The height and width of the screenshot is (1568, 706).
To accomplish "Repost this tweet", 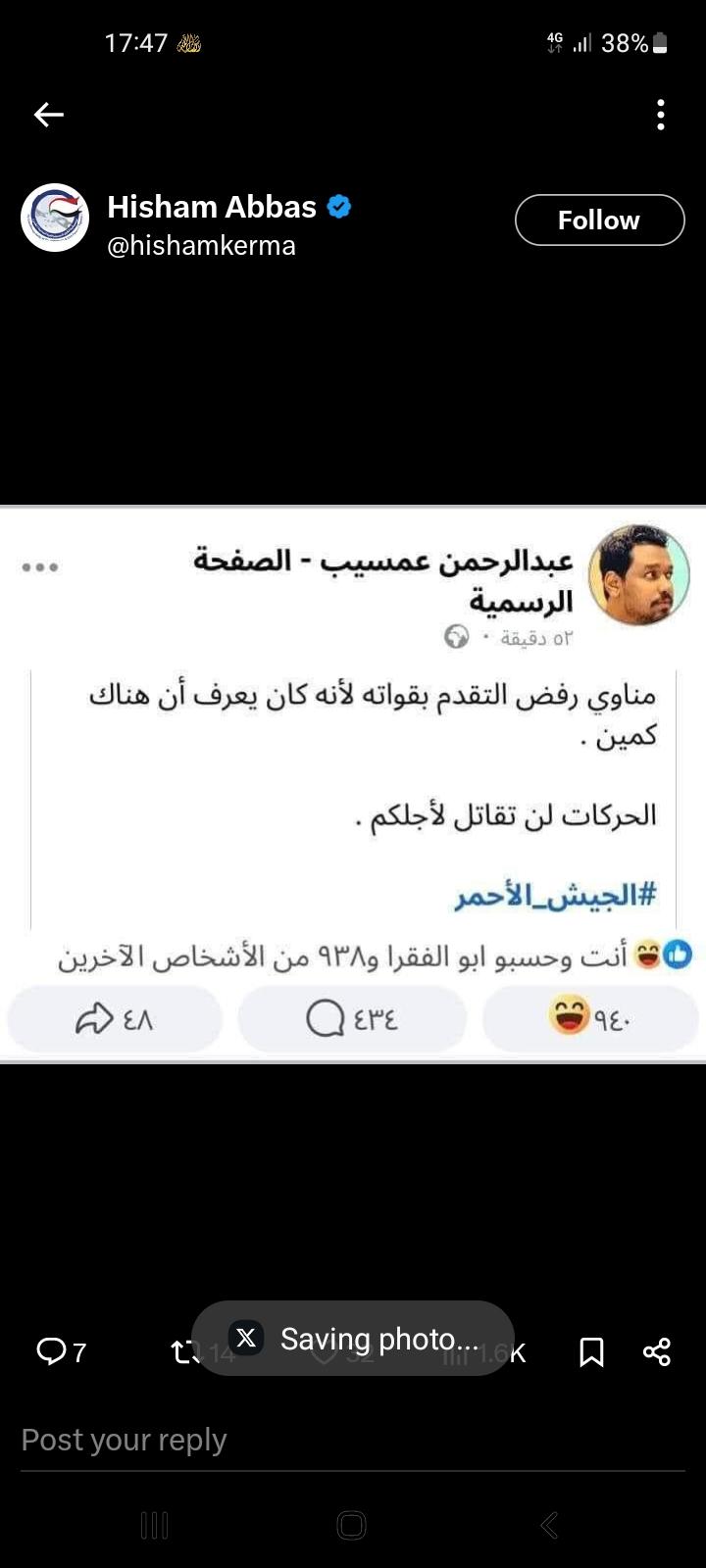I will (182, 1352).
